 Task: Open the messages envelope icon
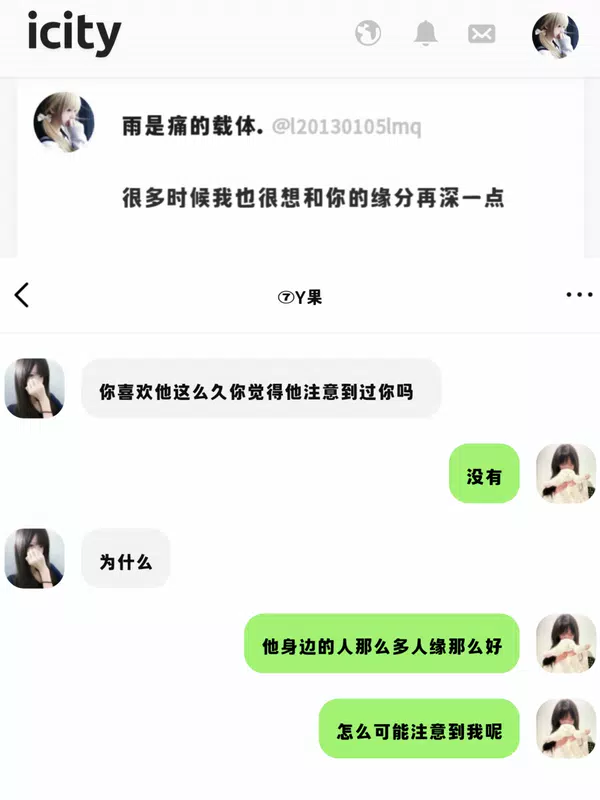(482, 34)
